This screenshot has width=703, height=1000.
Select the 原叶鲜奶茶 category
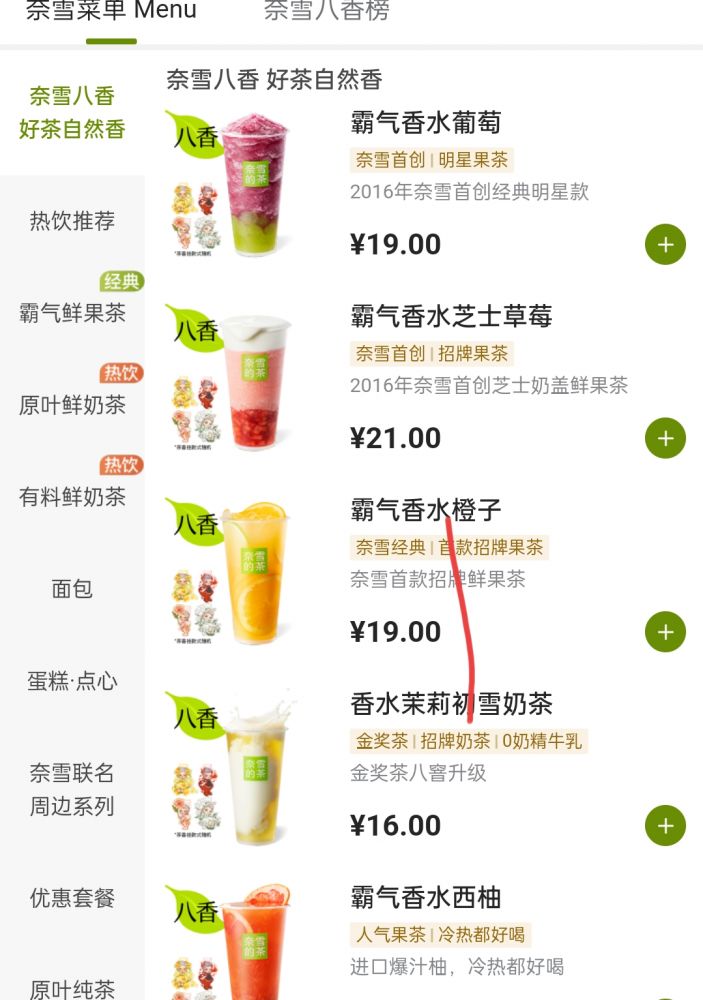tap(72, 405)
